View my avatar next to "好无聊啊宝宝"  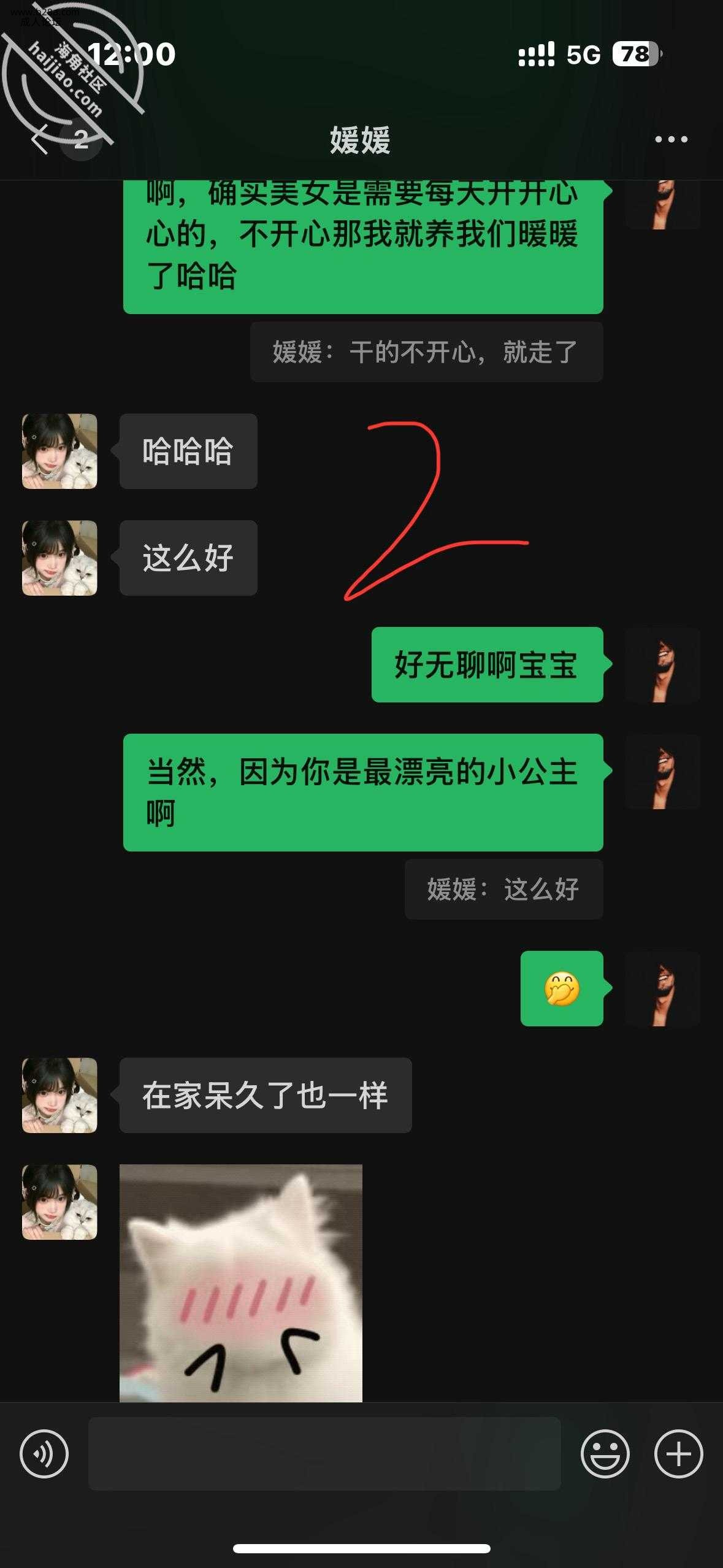click(x=662, y=664)
